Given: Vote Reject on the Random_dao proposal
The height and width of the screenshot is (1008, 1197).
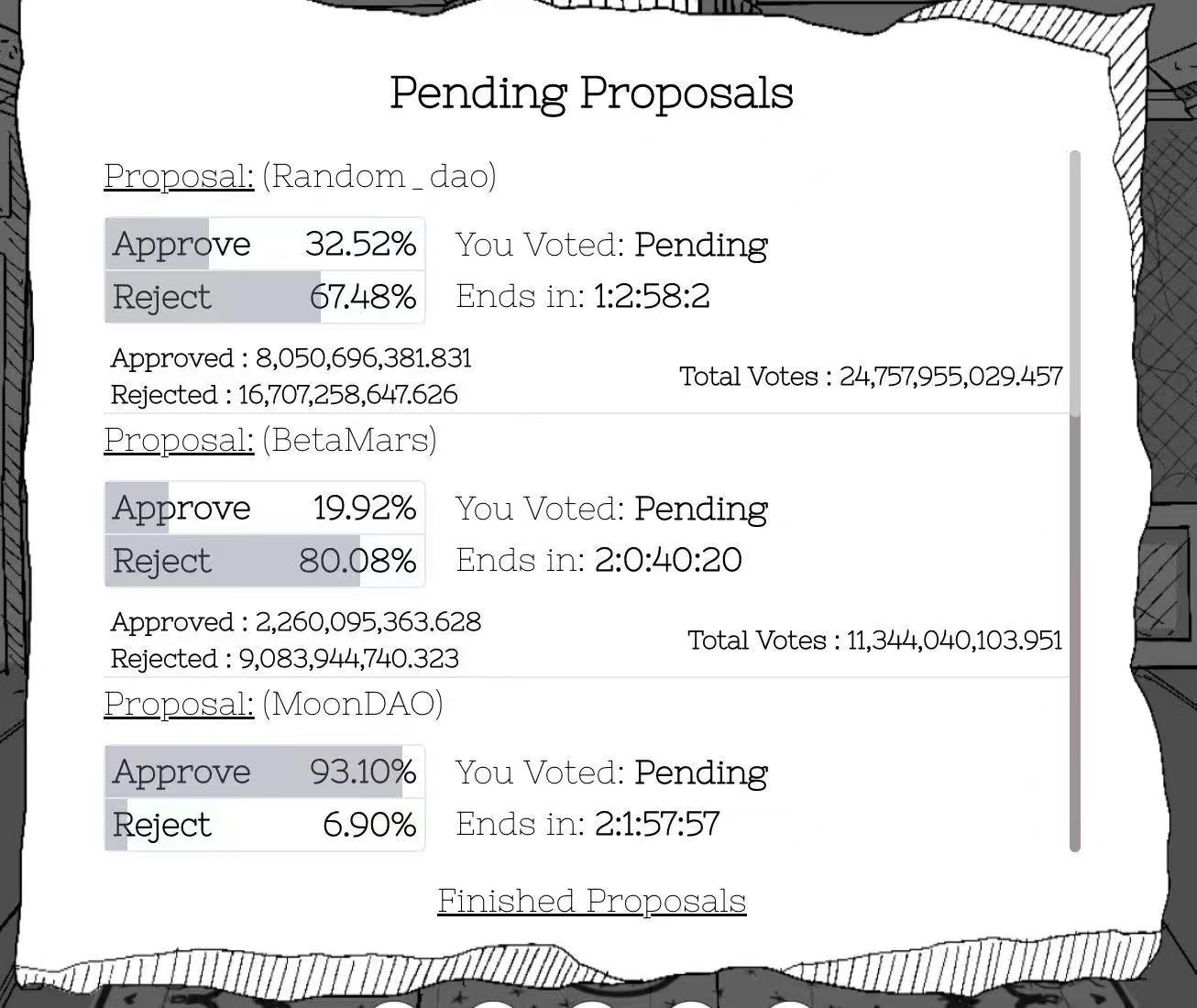Looking at the screenshot, I should pyautogui.click(x=264, y=297).
